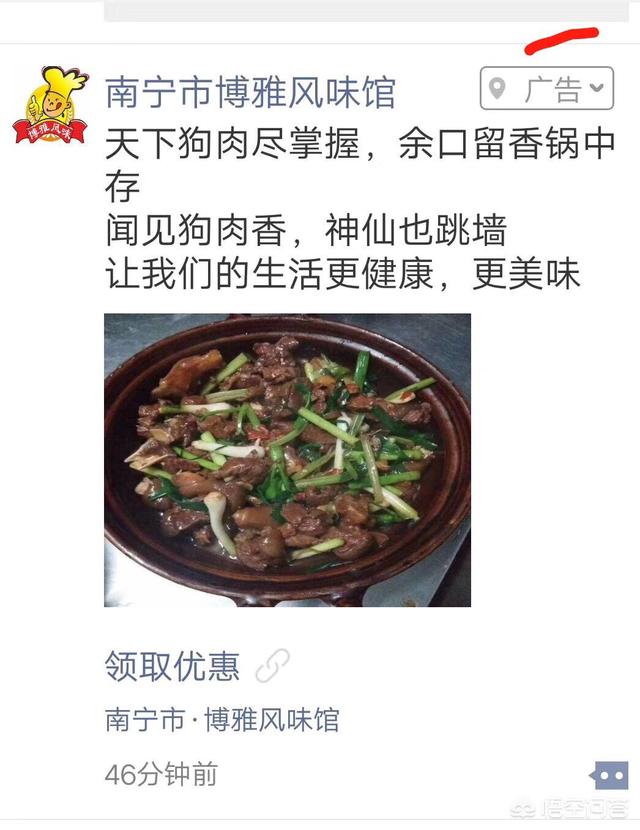The width and height of the screenshot is (640, 830).
Task: Tap 领取优惠 link
Action: 172,666
